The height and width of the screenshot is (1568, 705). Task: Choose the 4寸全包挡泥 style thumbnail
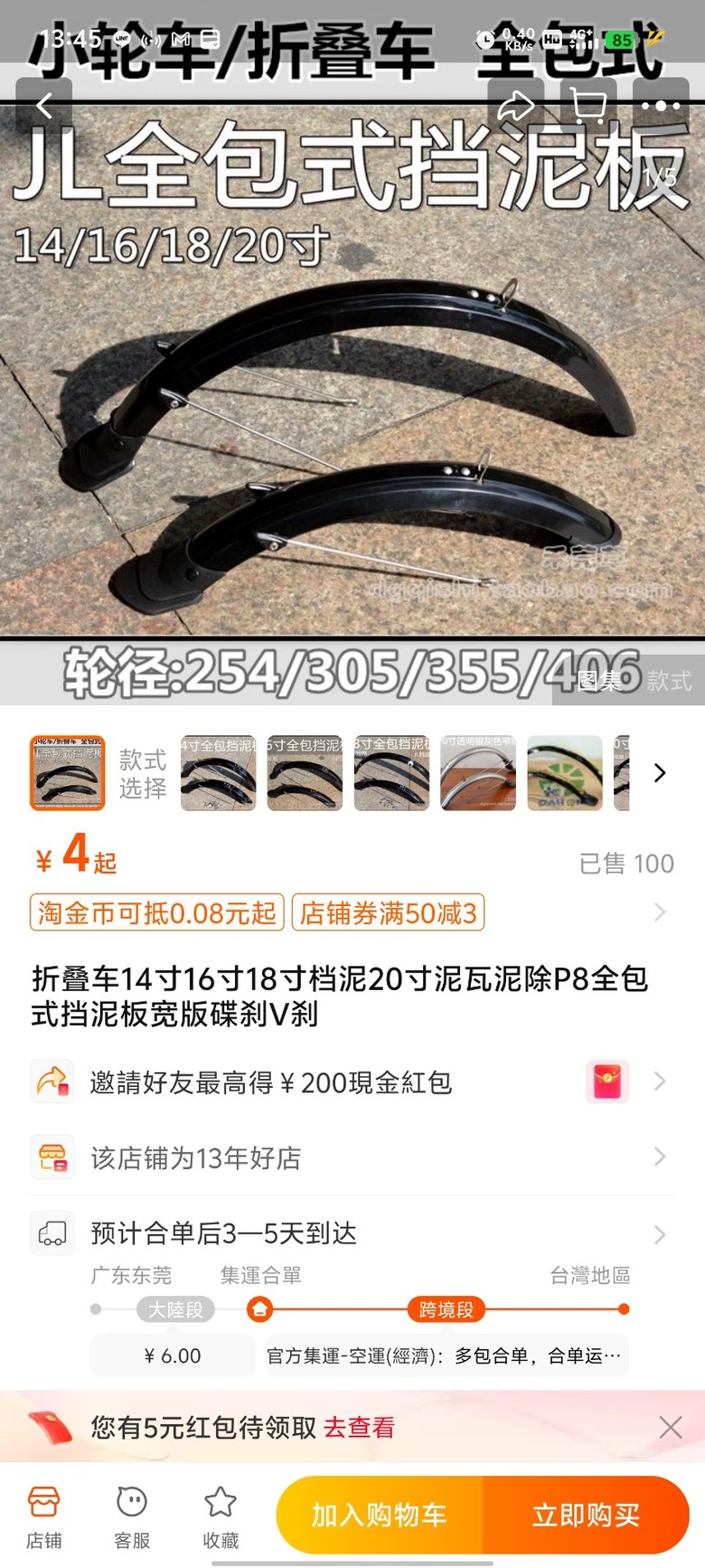click(219, 772)
